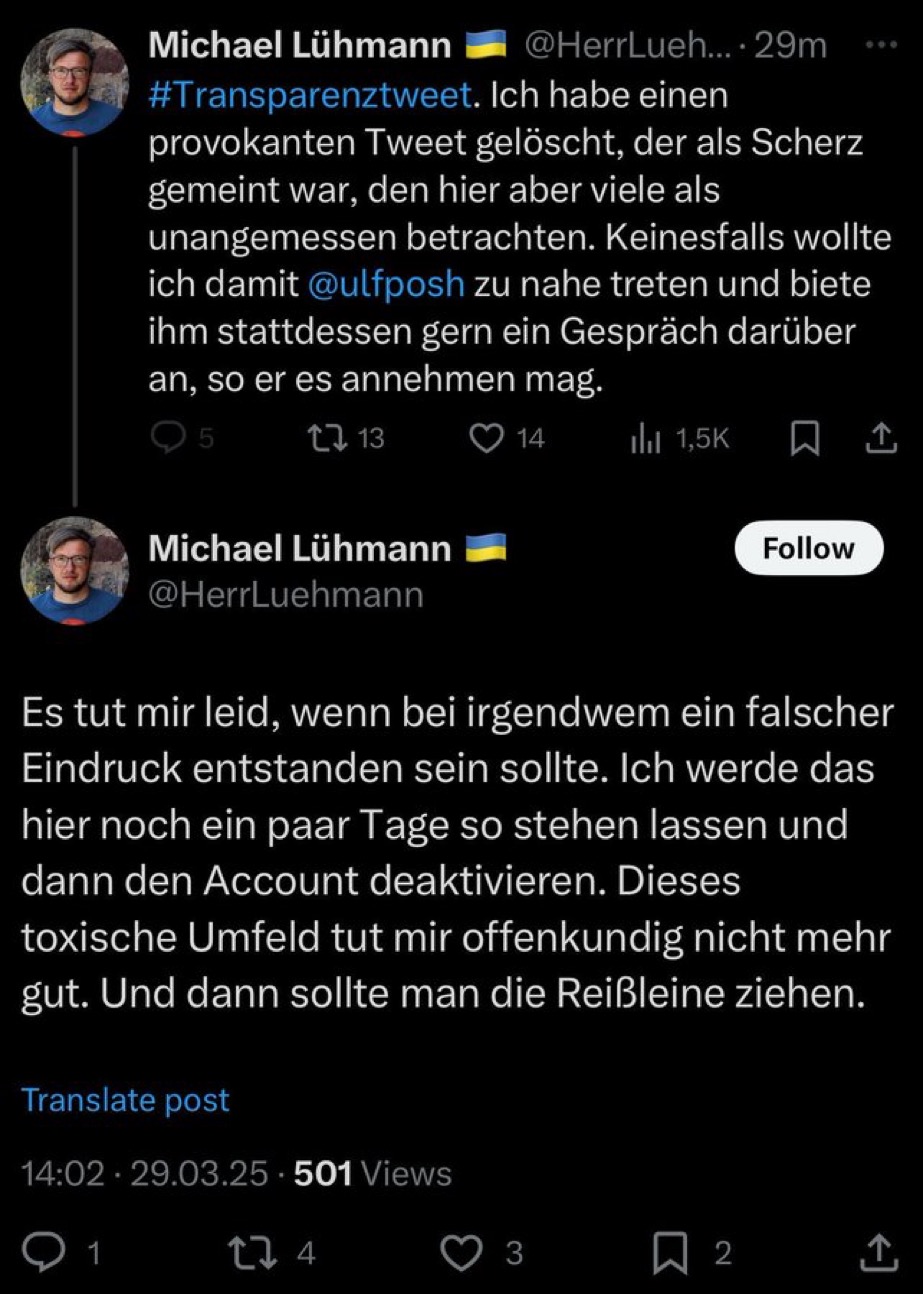Screen dimensions: 923x1294
Task: Open the @HerrLuehmann handle on the main post
Action: tap(285, 595)
